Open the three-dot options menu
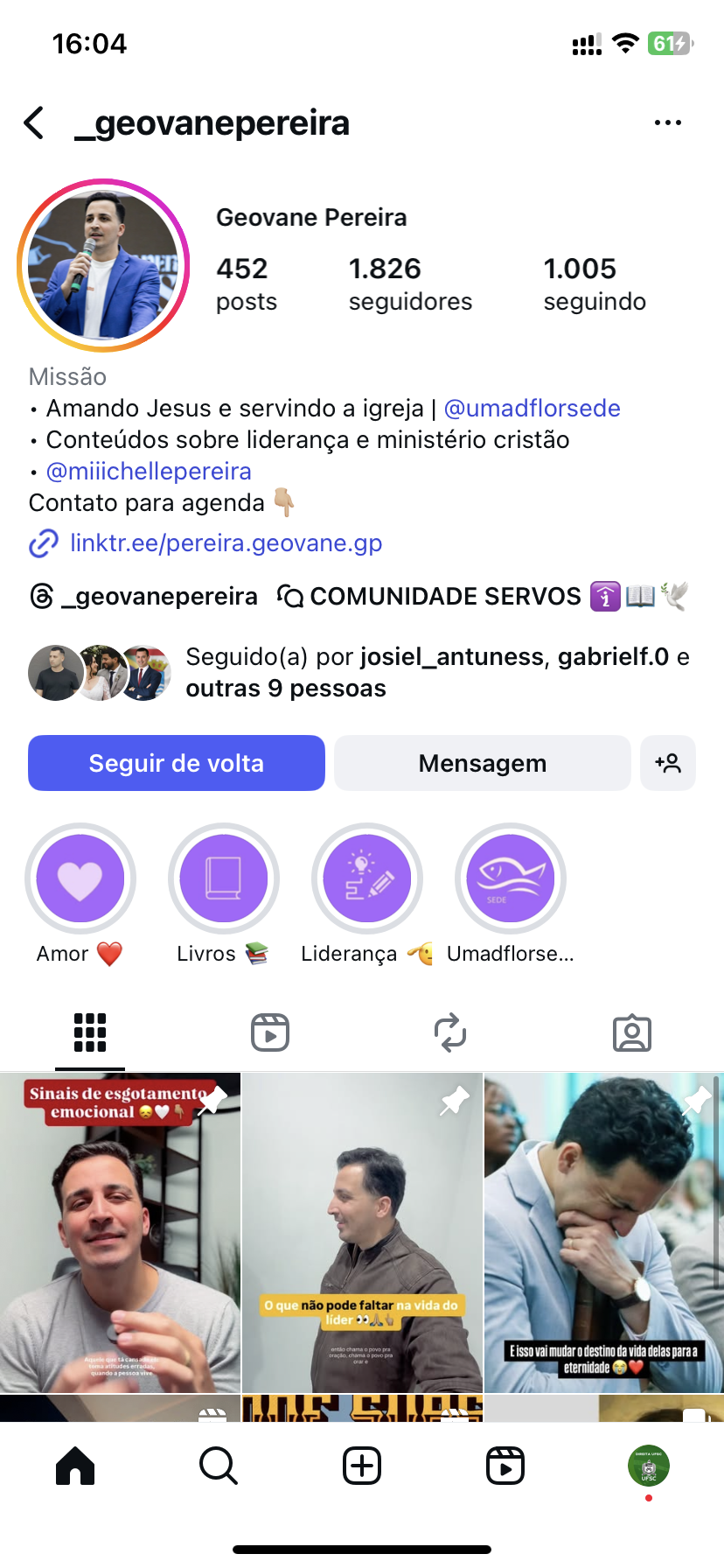The image size is (724, 1568). click(667, 123)
